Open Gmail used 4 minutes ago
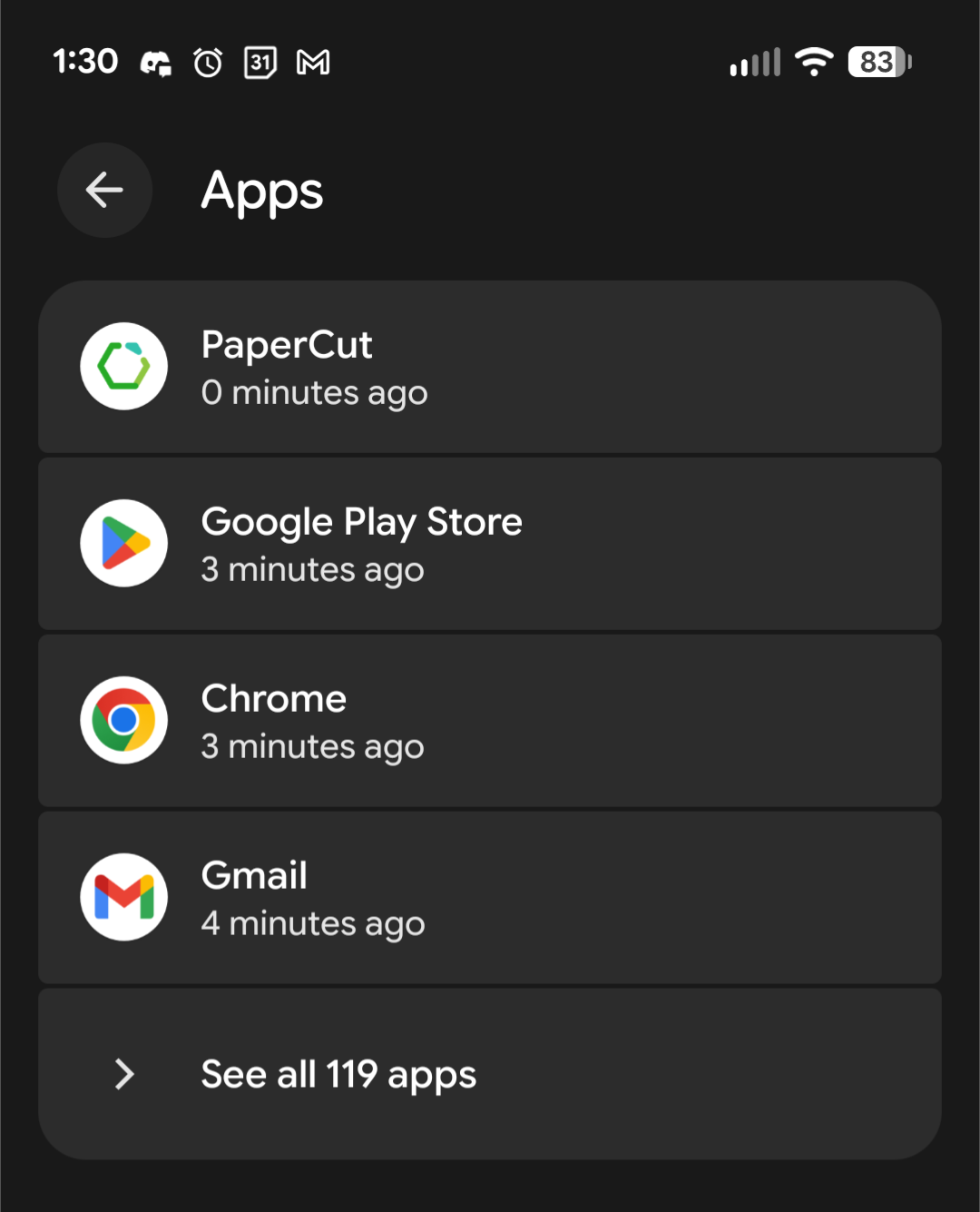 (x=490, y=896)
